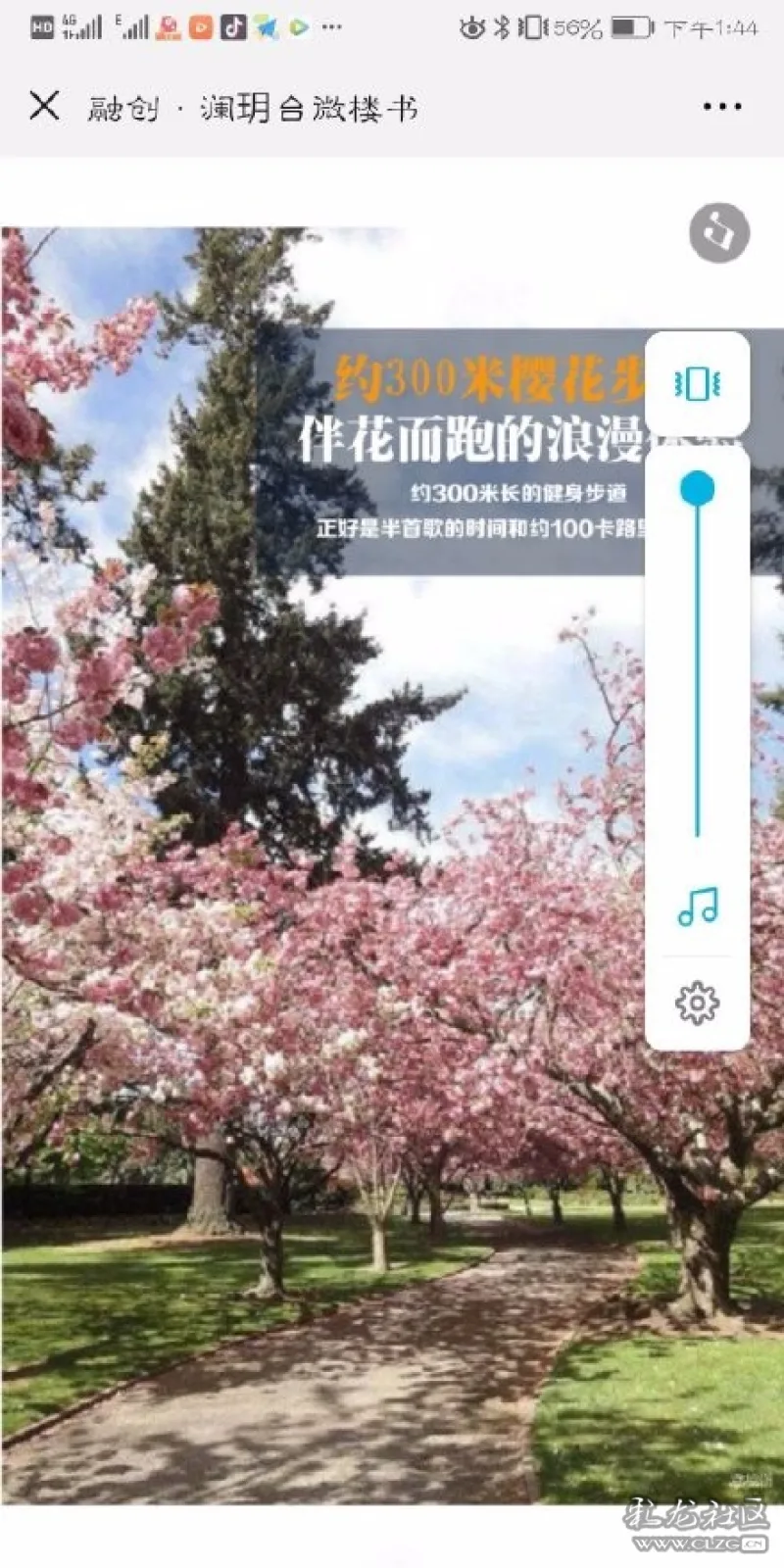
Task: Toggle the background music disc icon
Action: point(719,233)
